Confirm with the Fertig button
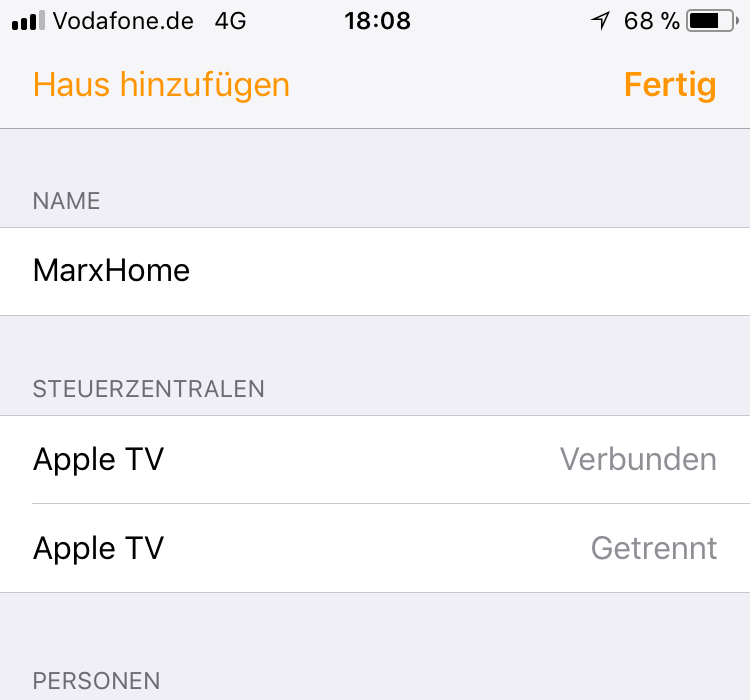 click(x=670, y=85)
